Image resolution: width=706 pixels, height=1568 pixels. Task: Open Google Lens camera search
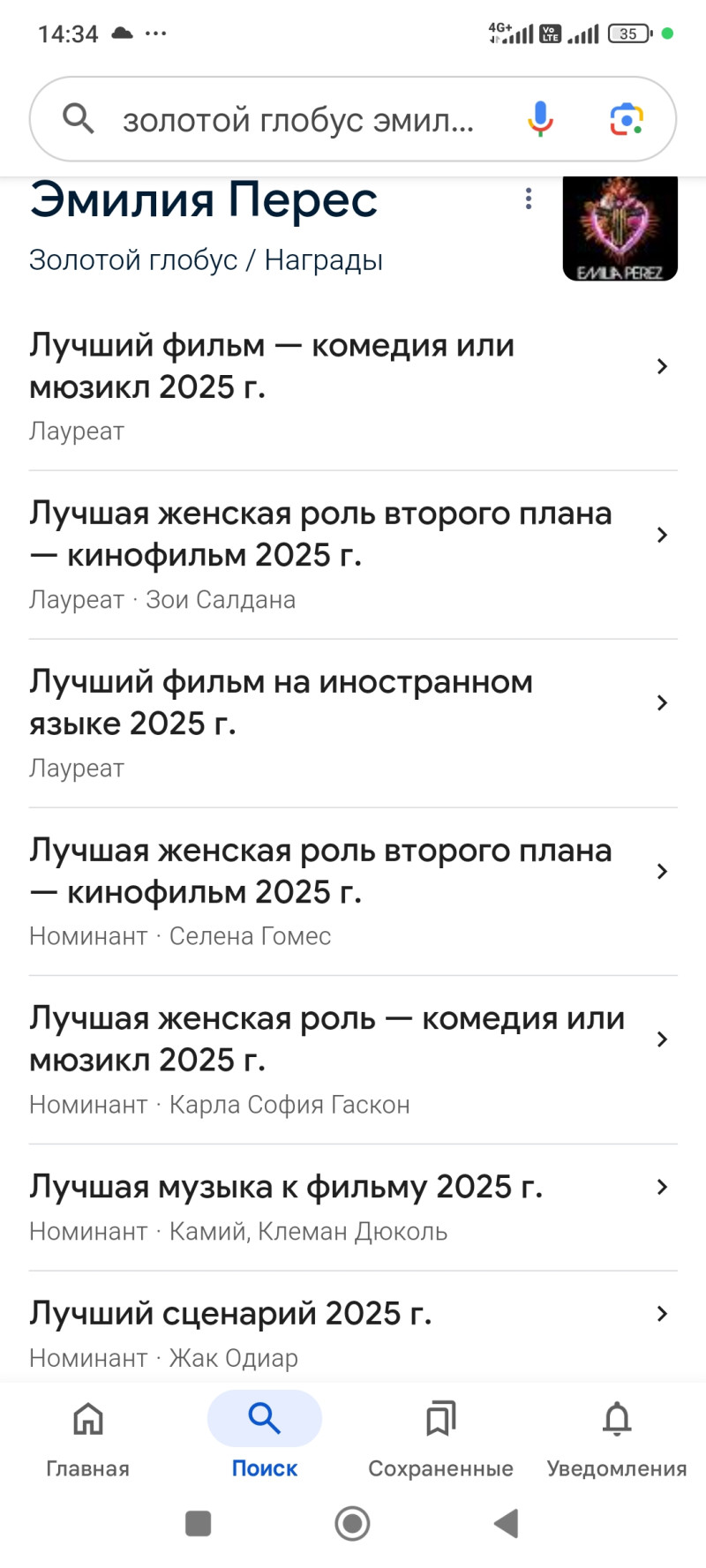(x=627, y=119)
